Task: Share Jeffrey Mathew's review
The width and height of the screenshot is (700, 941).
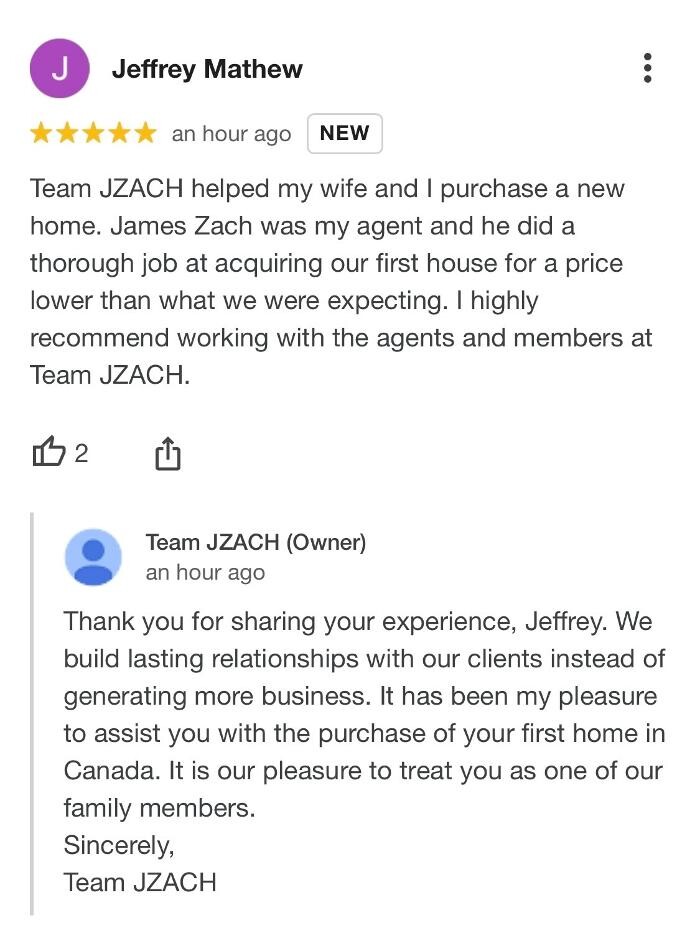Action: tap(168, 454)
